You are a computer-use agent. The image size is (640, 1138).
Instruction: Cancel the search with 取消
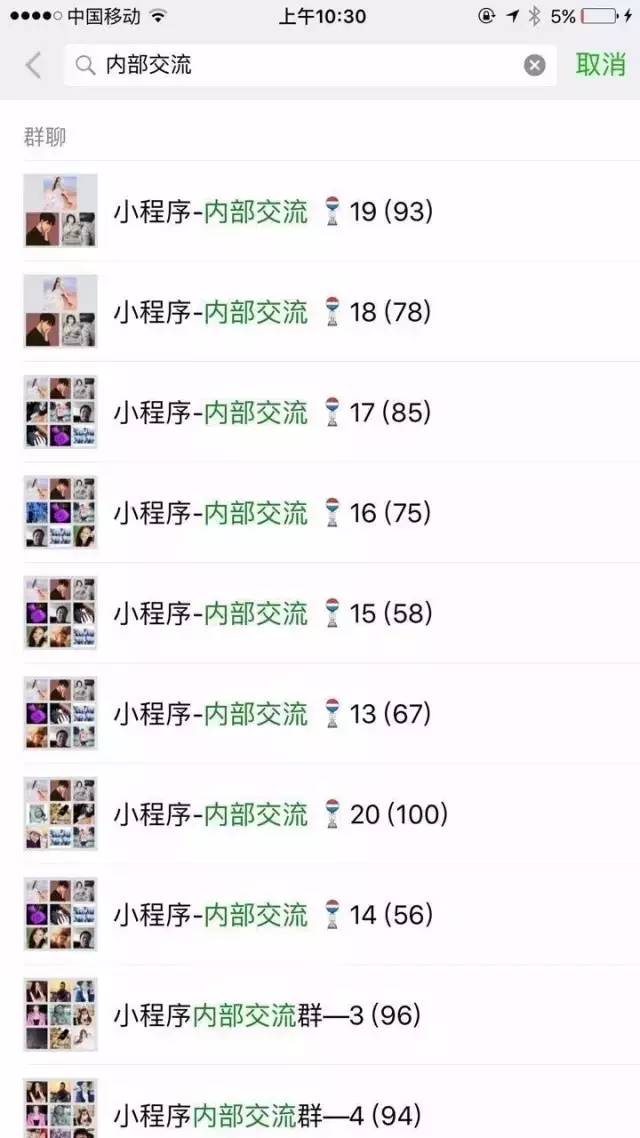[600, 65]
